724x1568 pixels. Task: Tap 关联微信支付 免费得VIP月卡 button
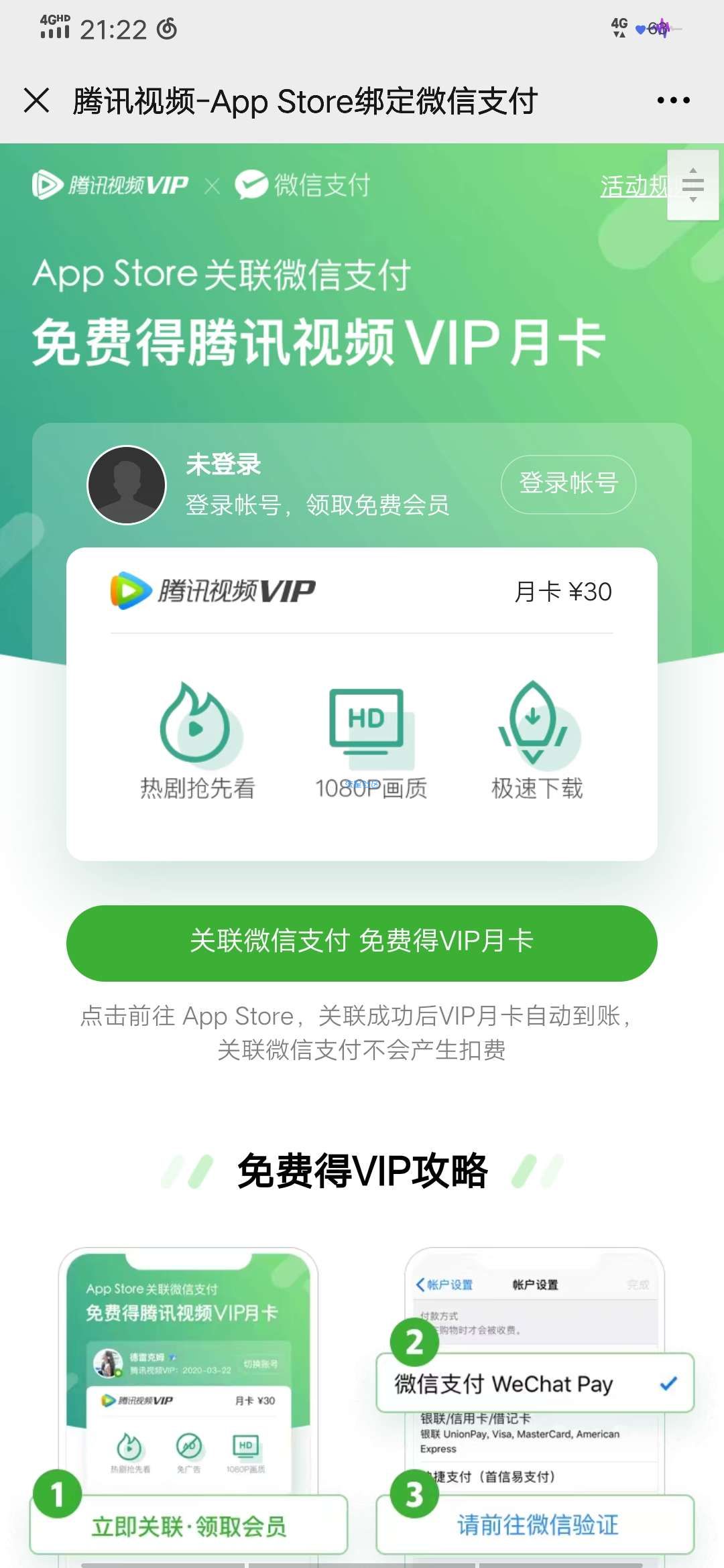[361, 943]
